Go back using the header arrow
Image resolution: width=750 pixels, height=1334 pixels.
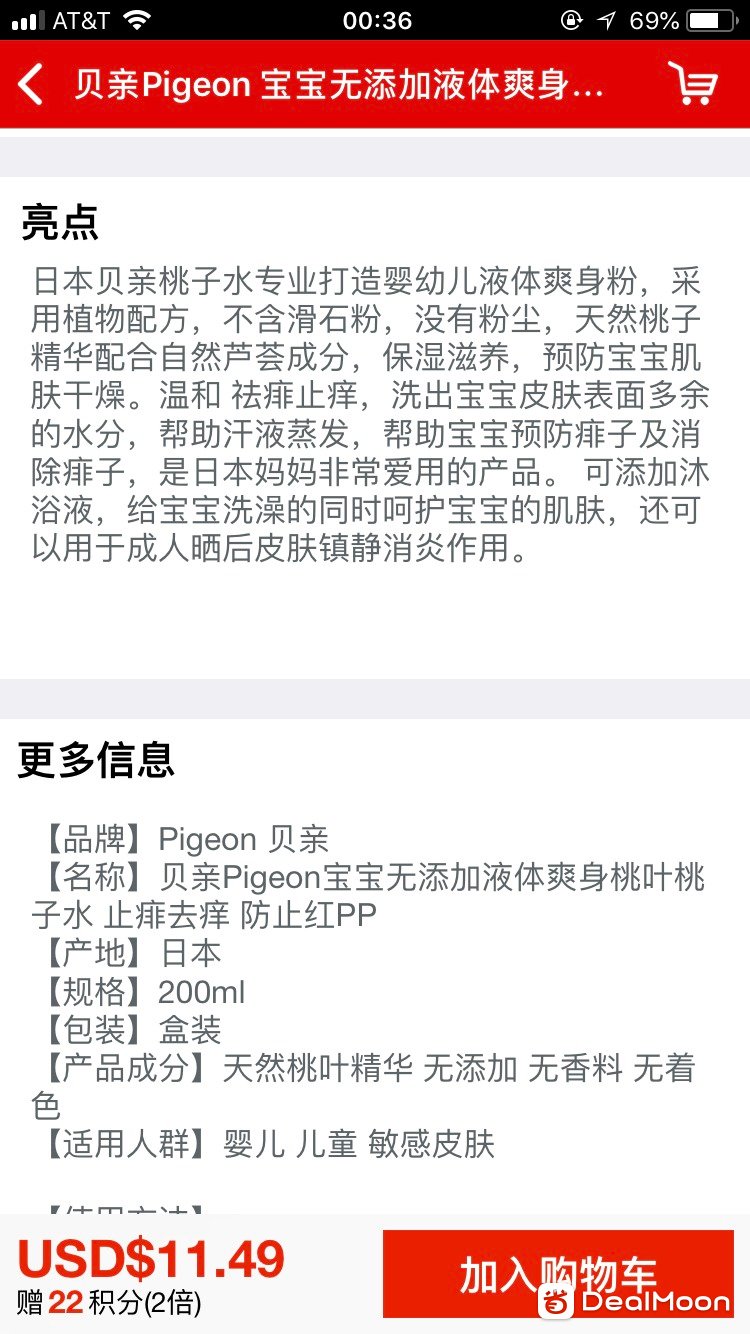tap(32, 84)
